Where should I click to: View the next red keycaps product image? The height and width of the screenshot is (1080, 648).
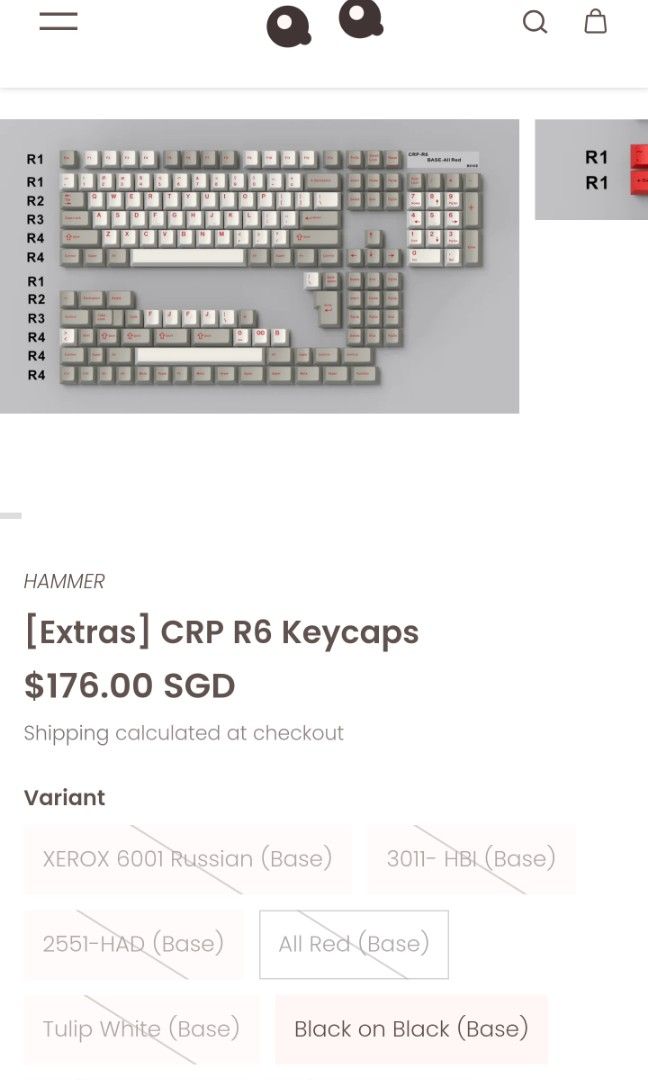[592, 170]
